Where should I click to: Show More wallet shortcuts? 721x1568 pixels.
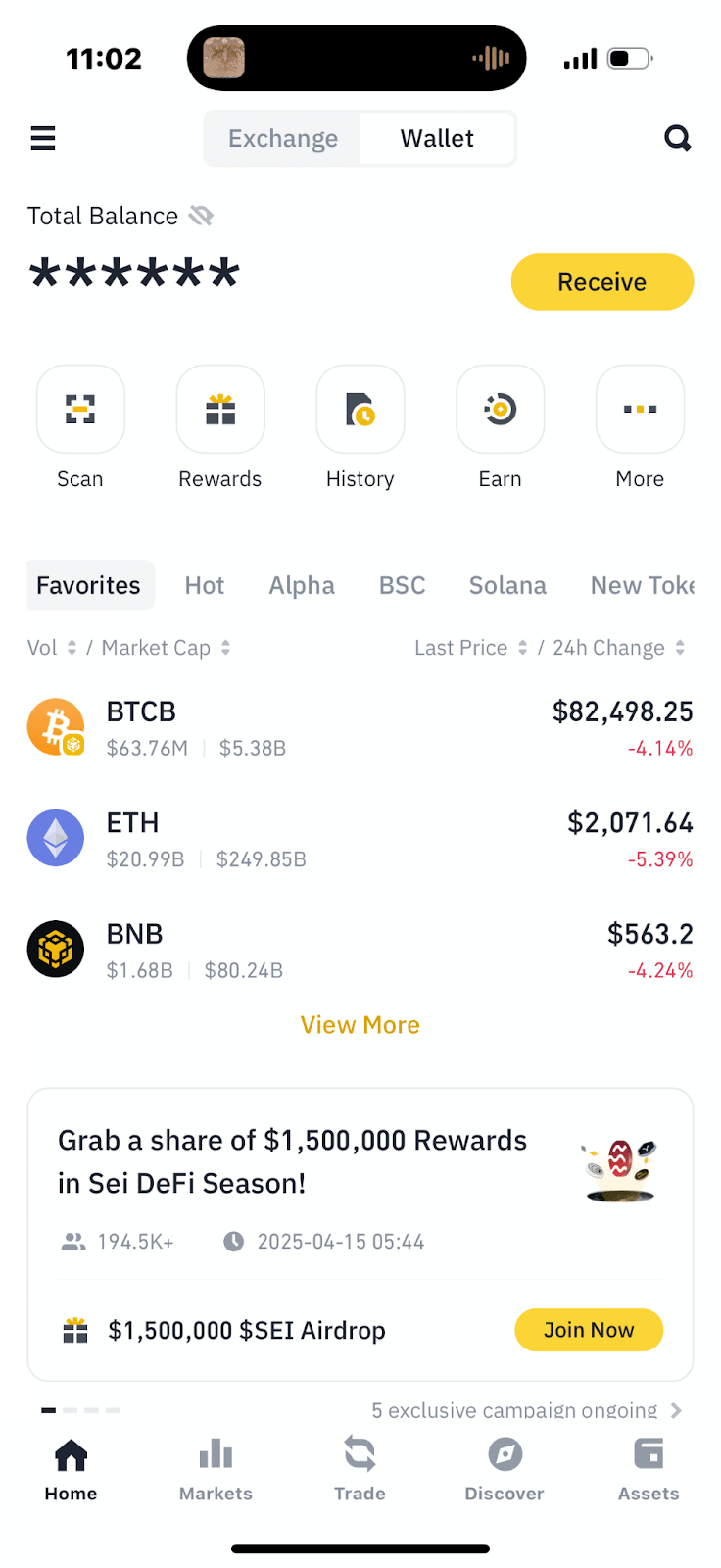coord(640,410)
